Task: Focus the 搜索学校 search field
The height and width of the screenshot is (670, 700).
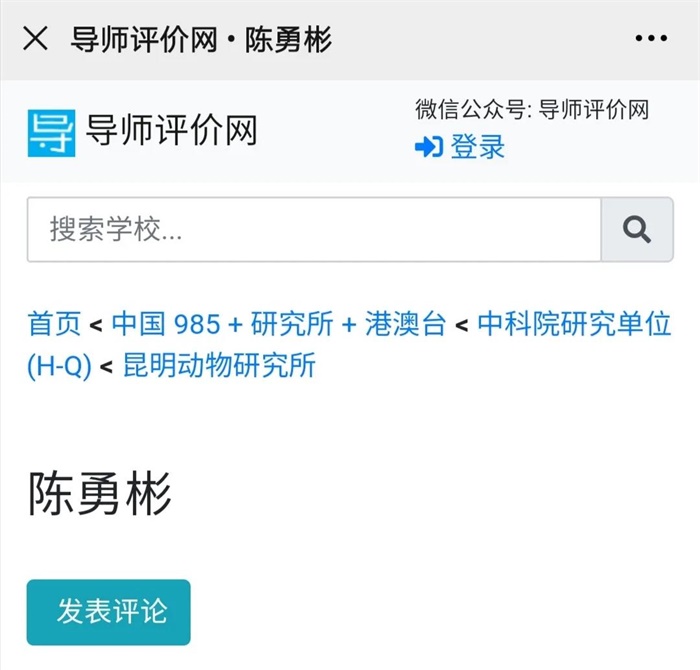Action: tap(314, 230)
